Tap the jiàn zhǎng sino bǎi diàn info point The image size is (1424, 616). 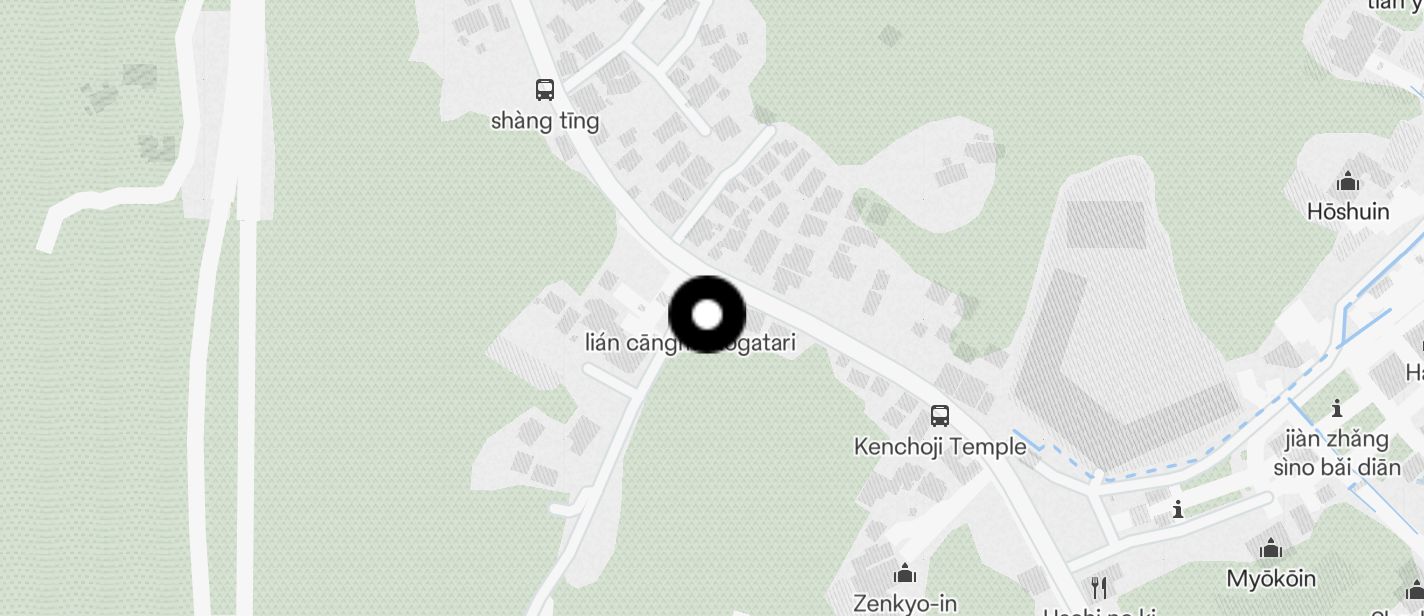click(x=1336, y=408)
